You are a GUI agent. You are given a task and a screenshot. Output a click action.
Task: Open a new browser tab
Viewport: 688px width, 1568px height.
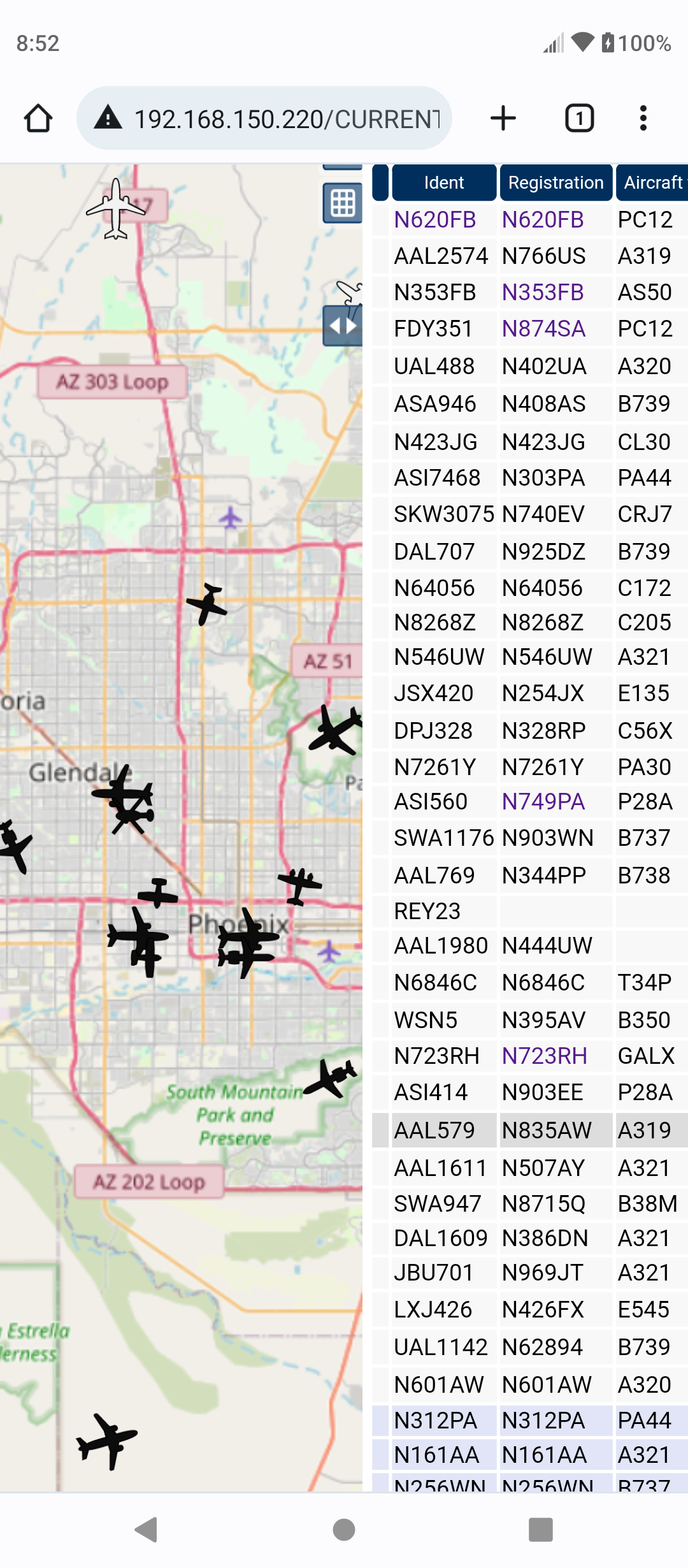point(503,119)
